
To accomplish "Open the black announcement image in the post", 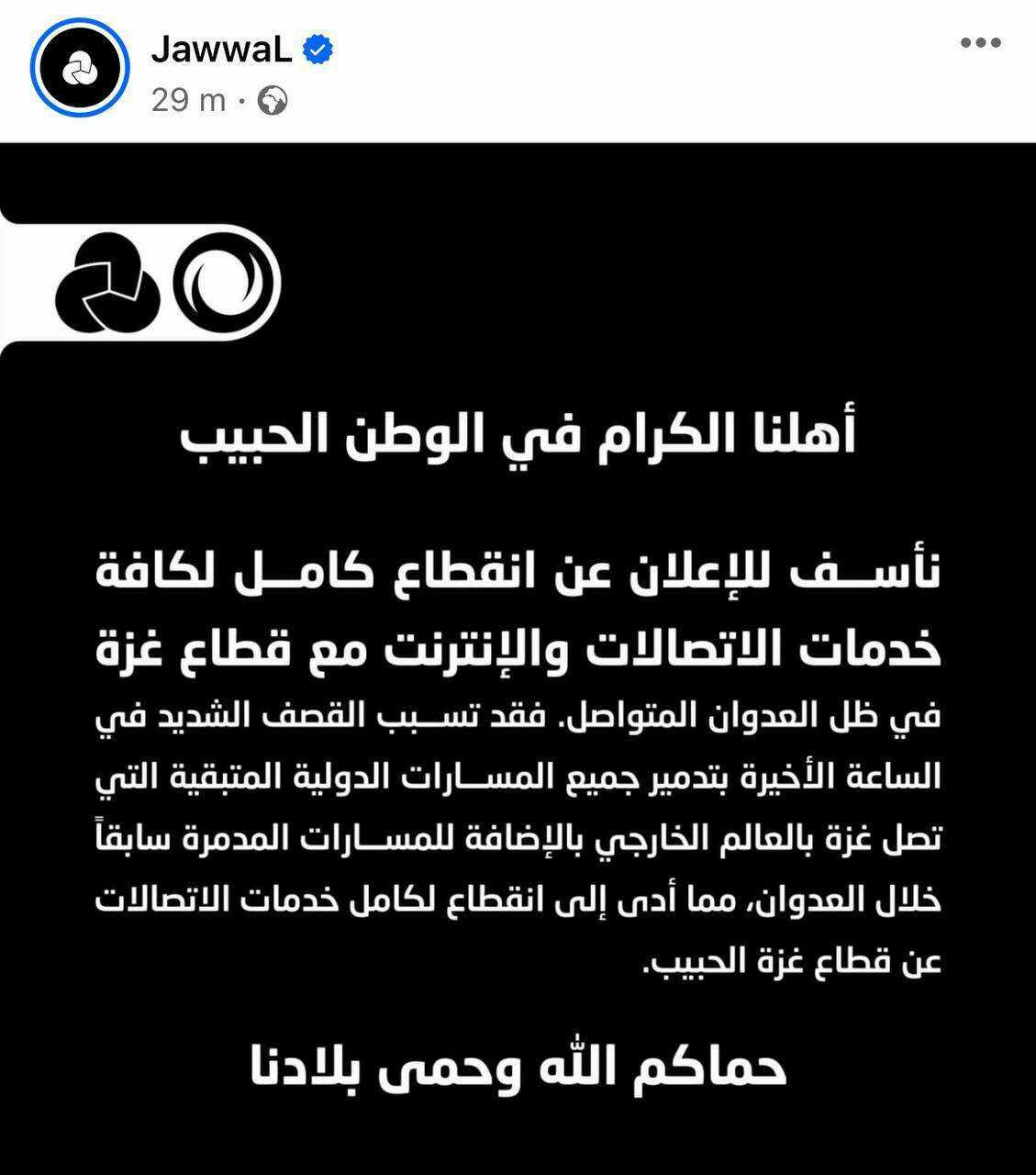I will point(518,658).
